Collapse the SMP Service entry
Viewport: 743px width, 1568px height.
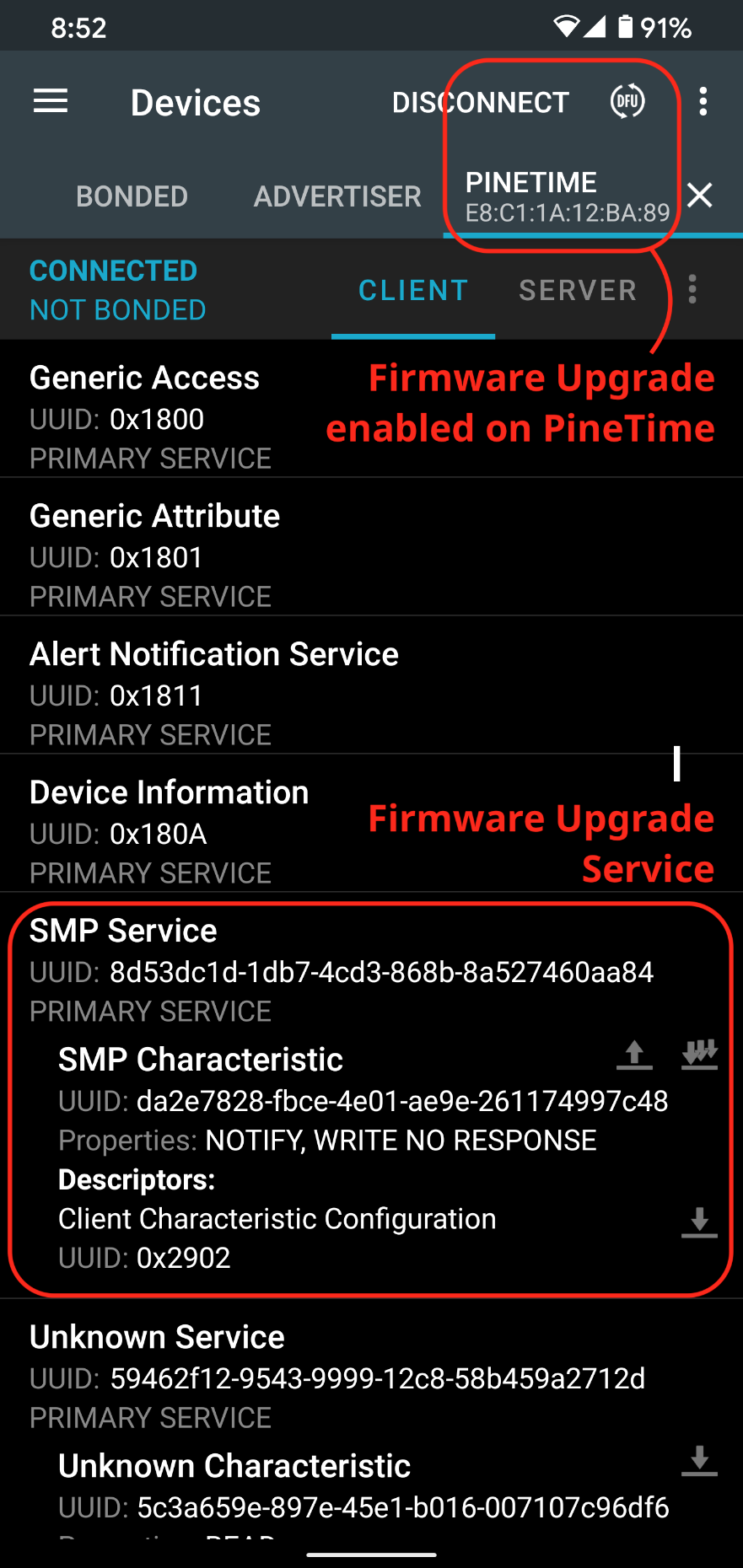[253, 969]
